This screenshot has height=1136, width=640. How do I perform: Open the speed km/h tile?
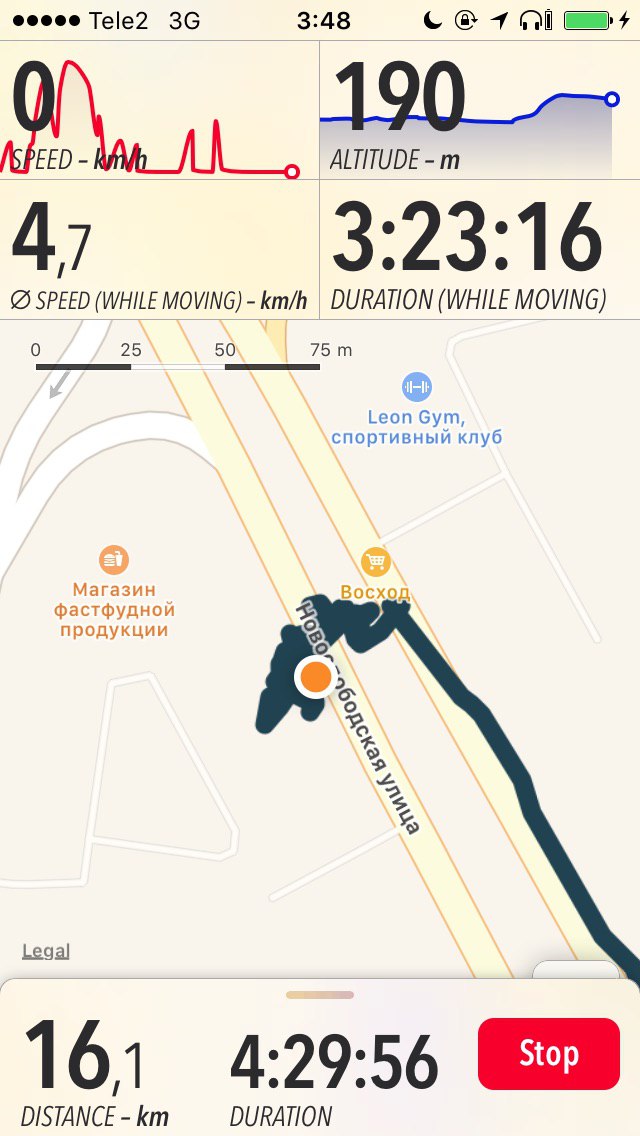tap(159, 110)
